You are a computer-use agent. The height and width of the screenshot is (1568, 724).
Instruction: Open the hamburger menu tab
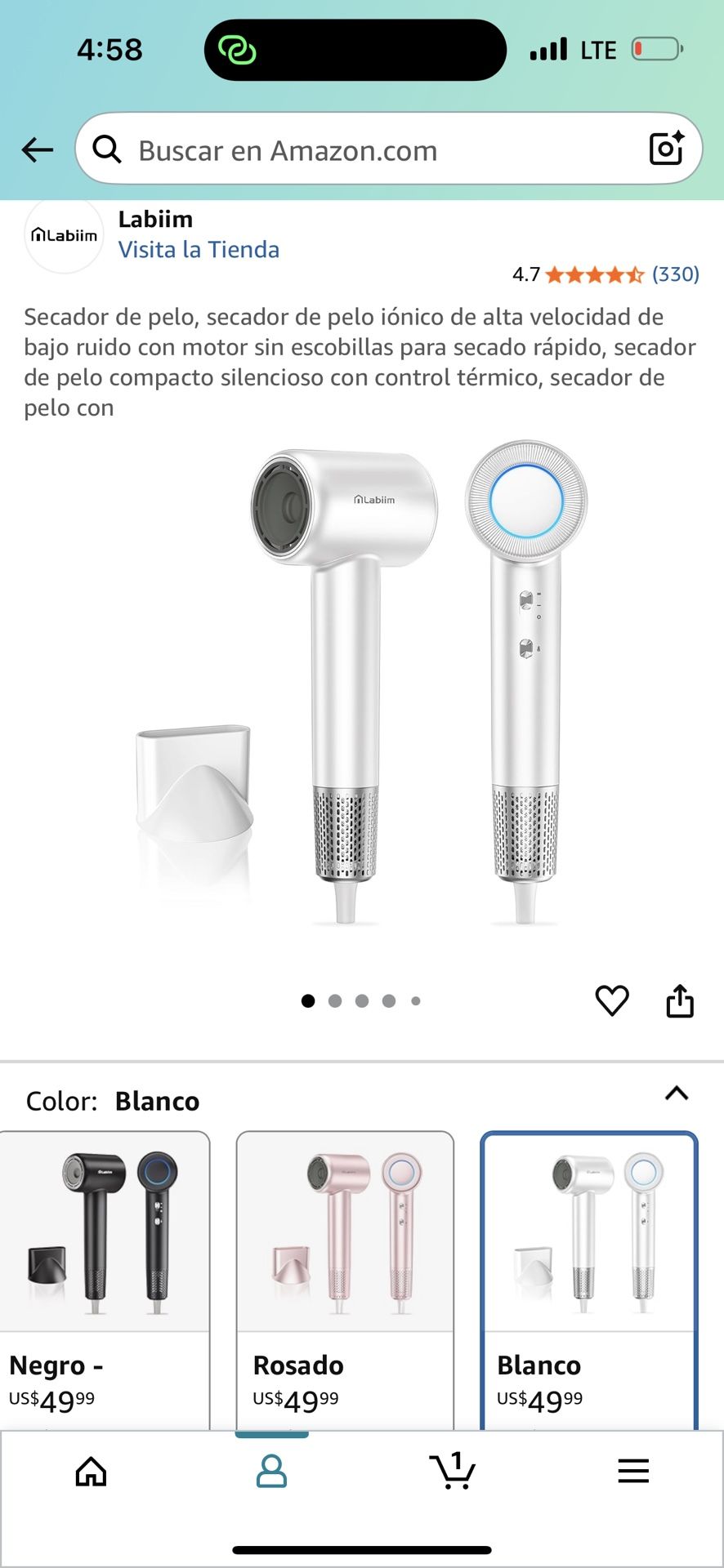(633, 1472)
